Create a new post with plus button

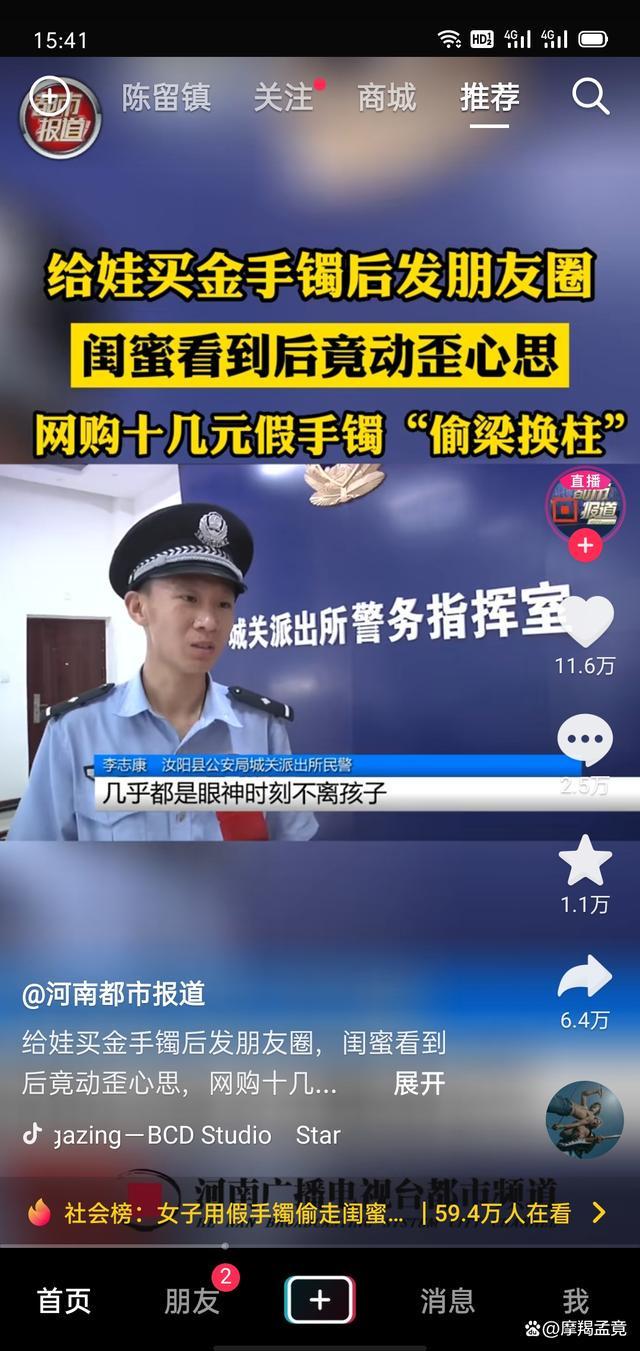pyautogui.click(x=319, y=1300)
